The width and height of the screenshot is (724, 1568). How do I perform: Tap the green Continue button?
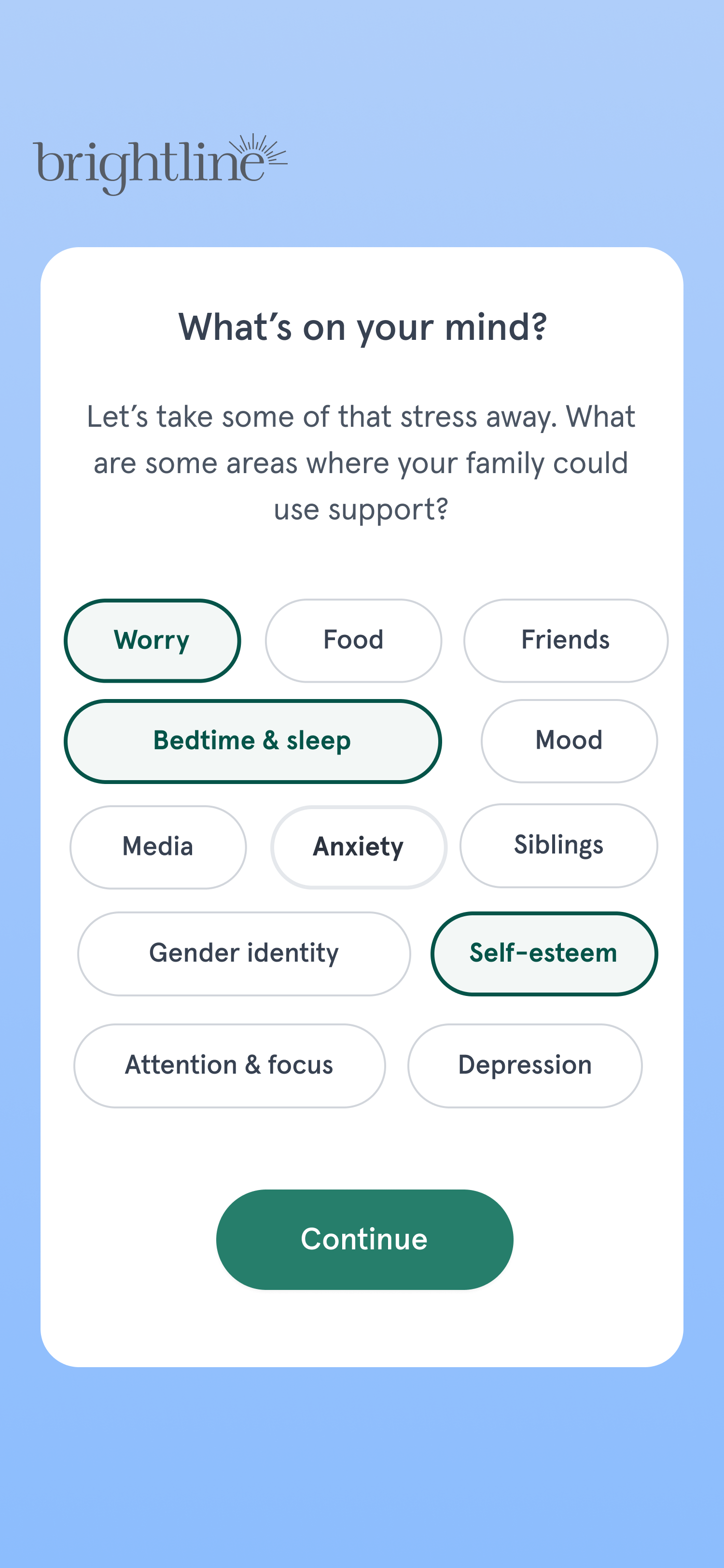pyautogui.click(x=364, y=1239)
